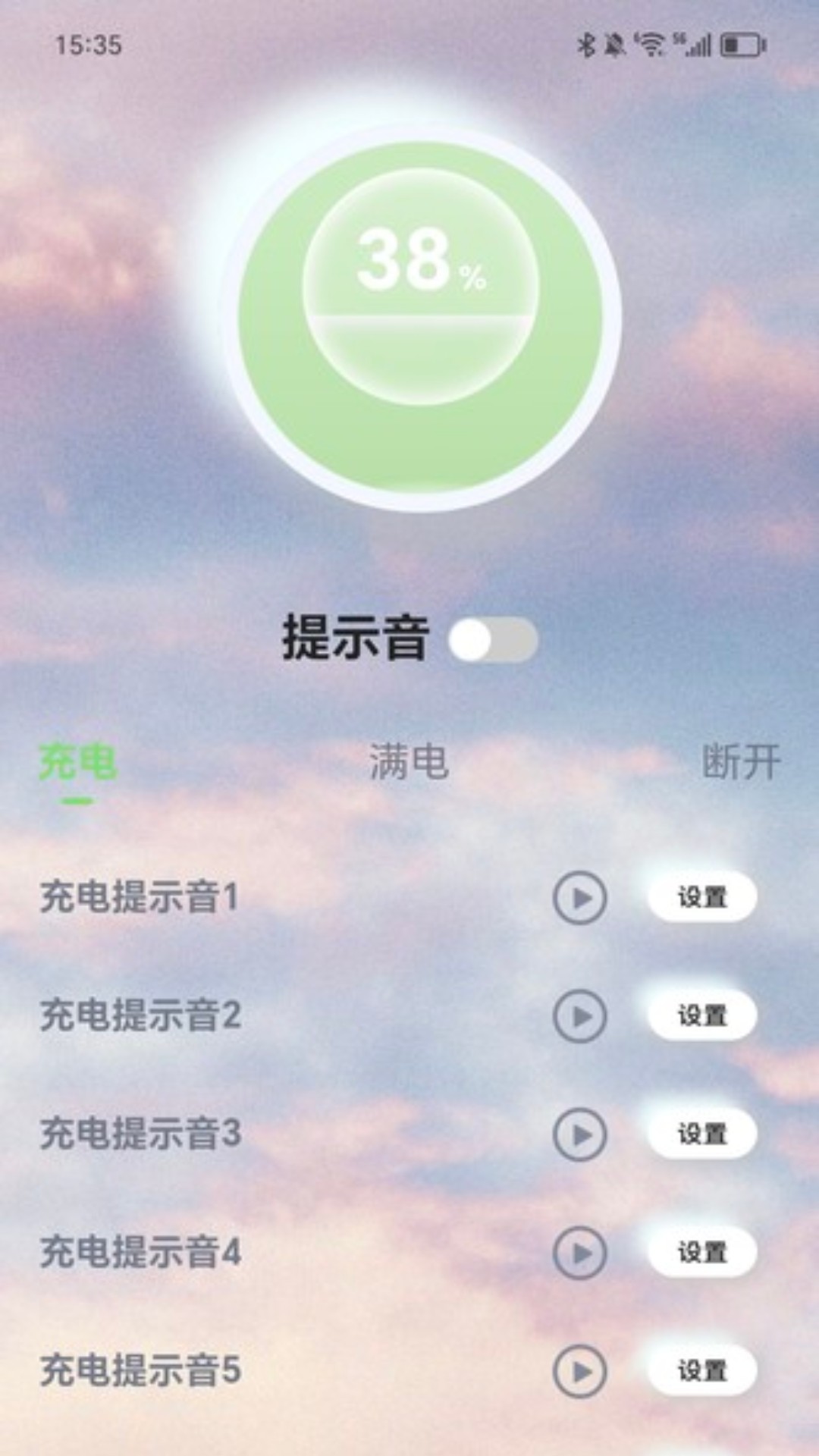The width and height of the screenshot is (819, 1456).
Task: Play preview of 充电提示音4
Action: (579, 1253)
